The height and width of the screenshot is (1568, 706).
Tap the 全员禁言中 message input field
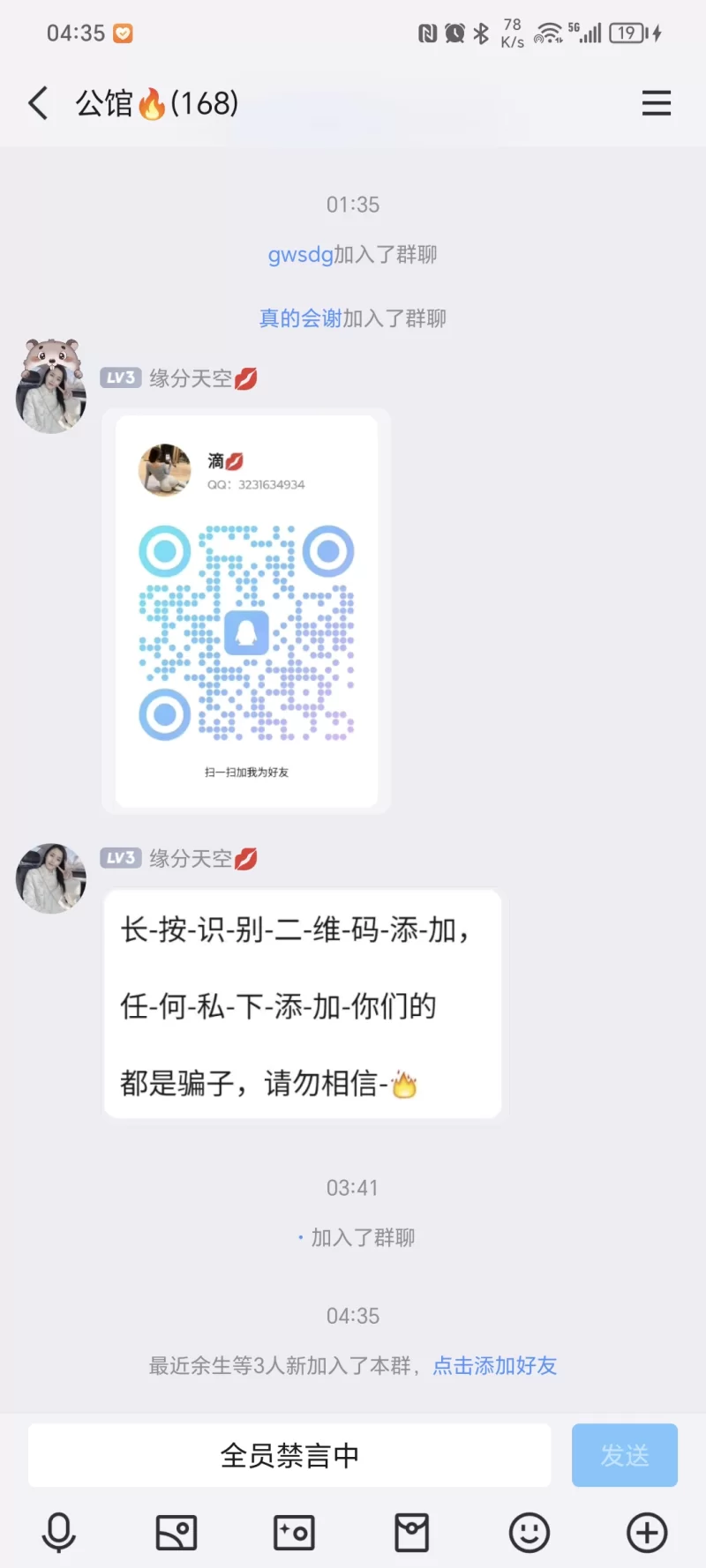(289, 1455)
